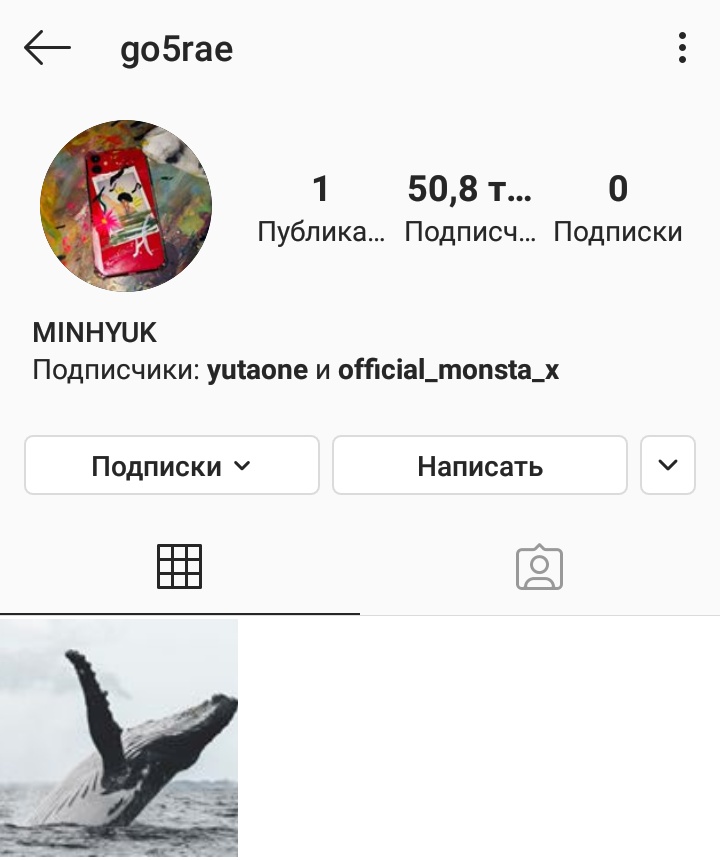The image size is (720, 860).
Task: Switch to the tagged photos tab
Action: coord(540,567)
